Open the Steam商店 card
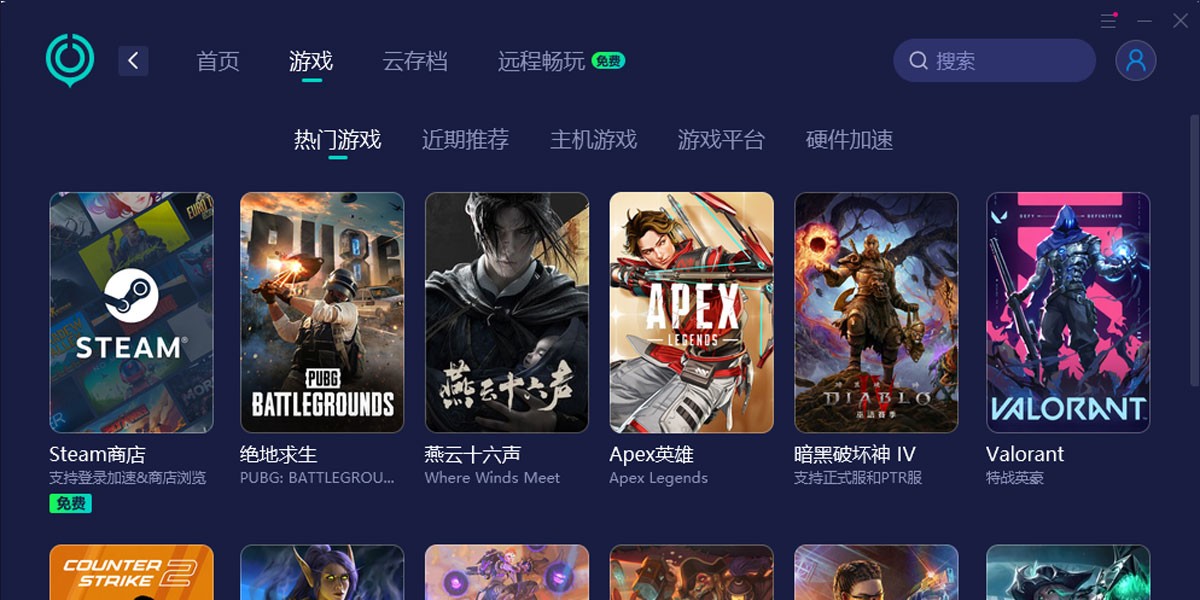 (x=131, y=312)
